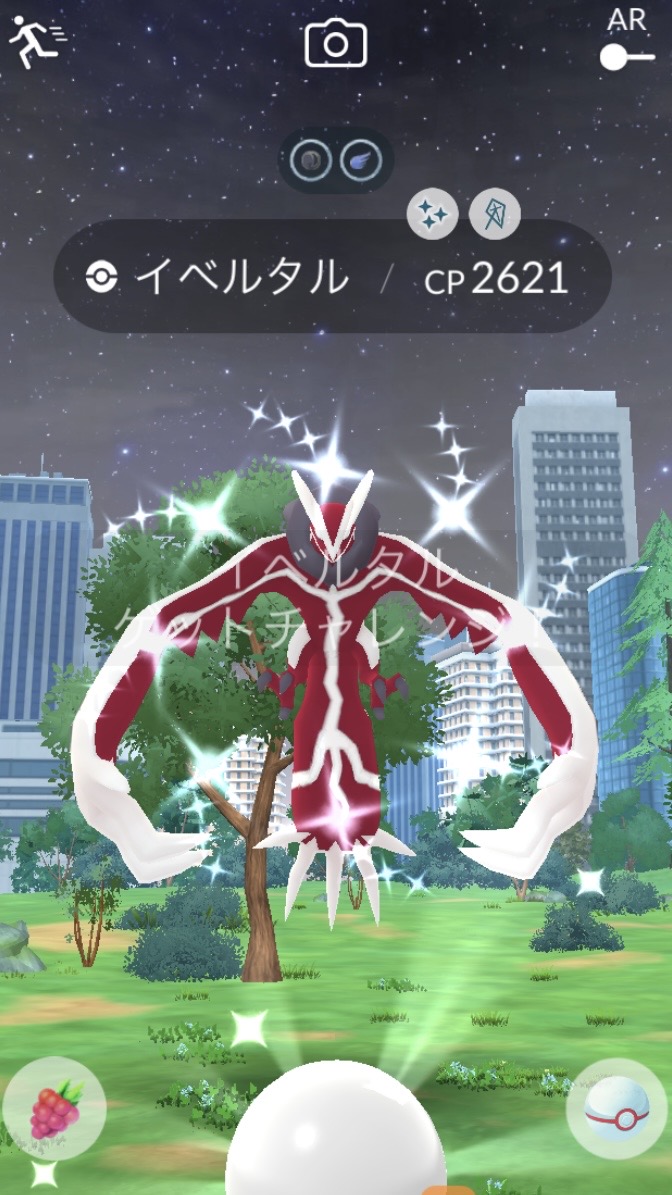Screen dimensions: 672x1195
Task: Toggle the AR mode switch
Action: (x=627, y=55)
